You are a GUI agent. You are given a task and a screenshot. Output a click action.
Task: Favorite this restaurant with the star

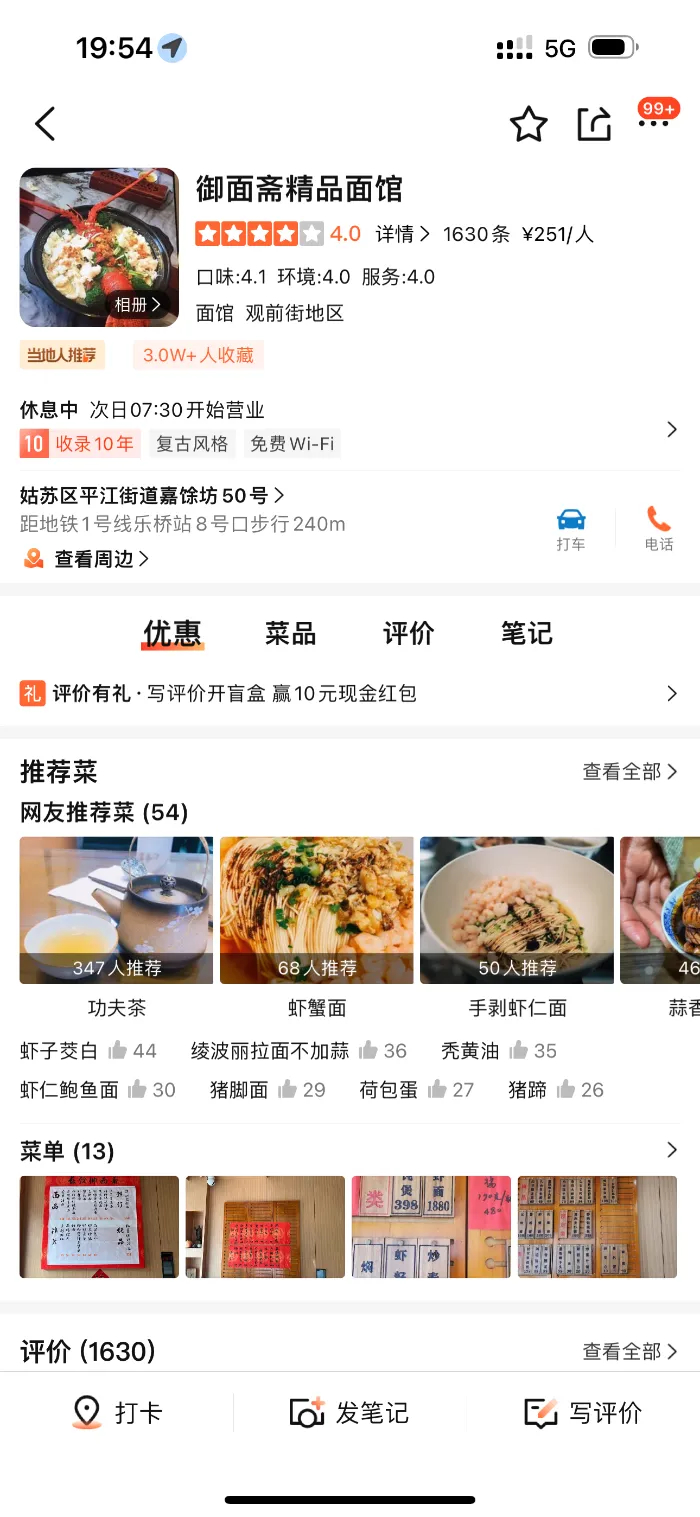(x=528, y=124)
